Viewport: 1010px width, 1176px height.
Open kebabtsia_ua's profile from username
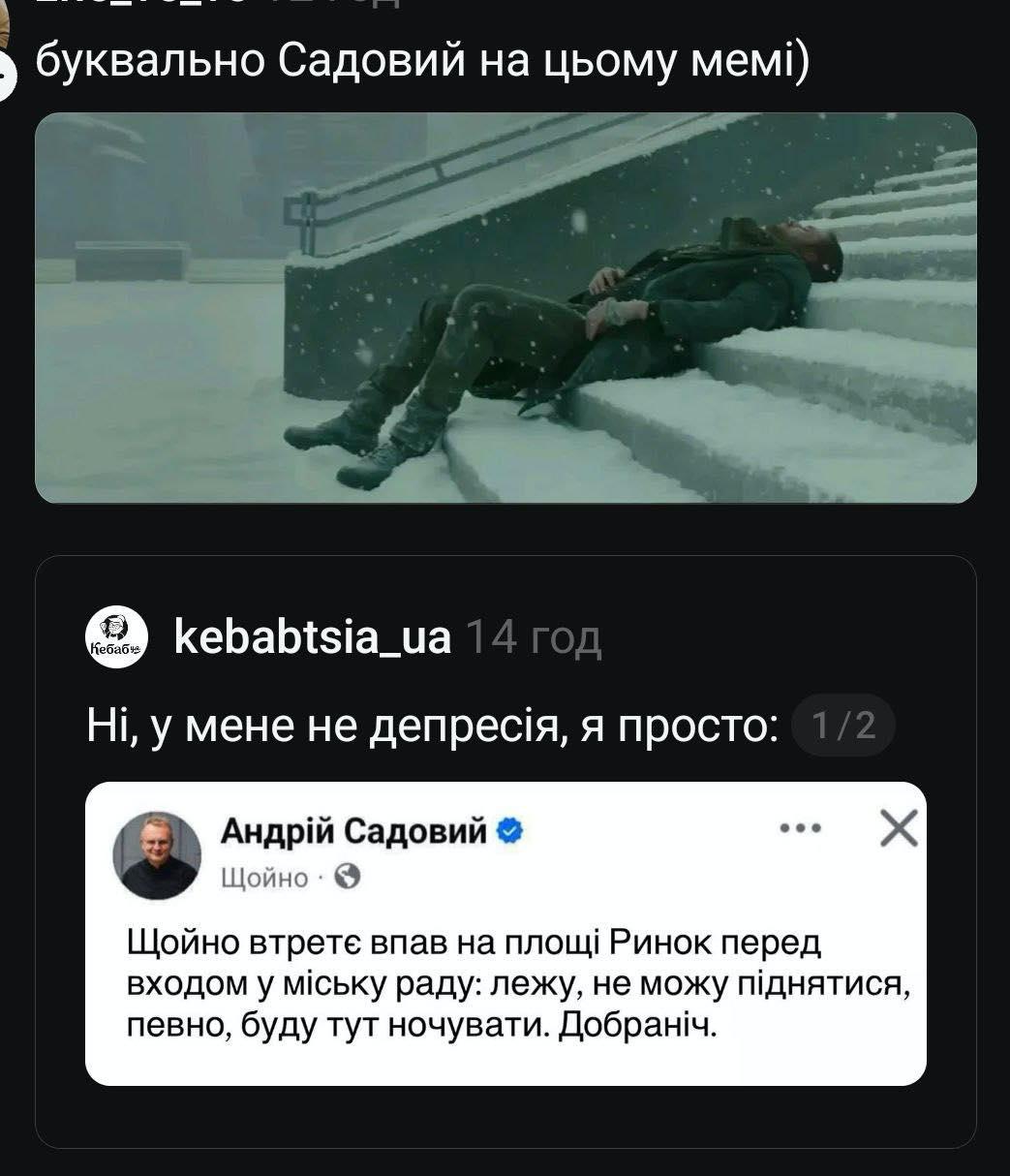313,637
